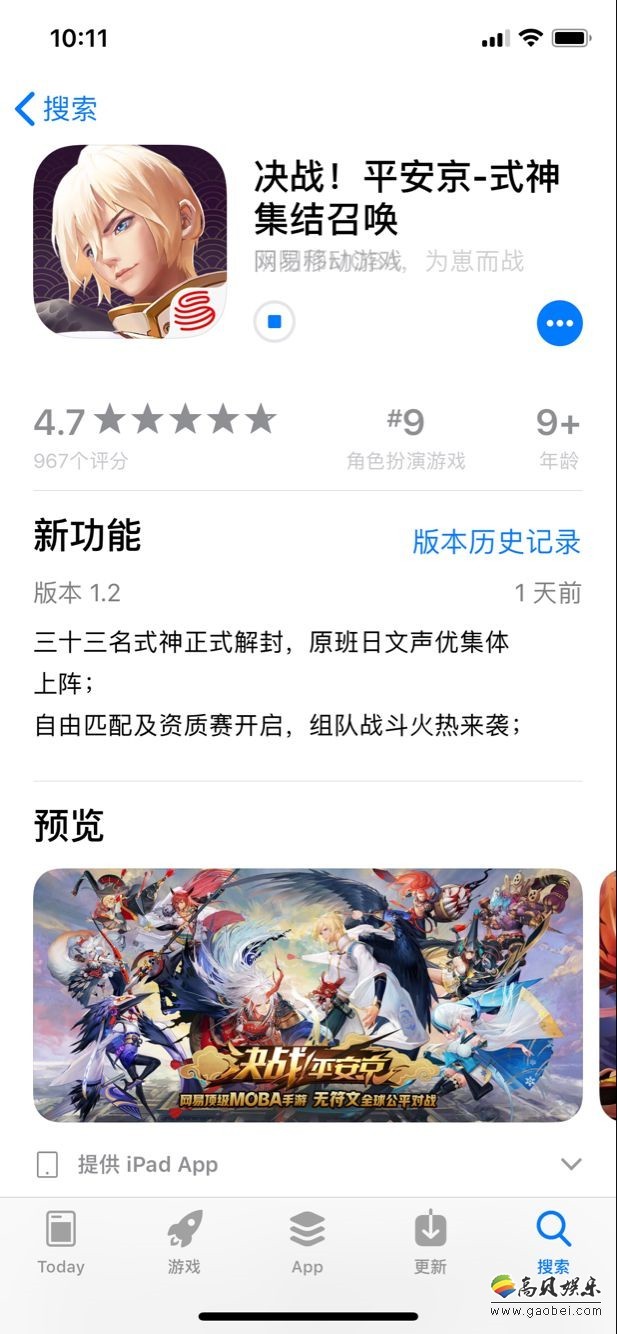
Task: Switch to the 更新 tab
Action: (430, 1241)
